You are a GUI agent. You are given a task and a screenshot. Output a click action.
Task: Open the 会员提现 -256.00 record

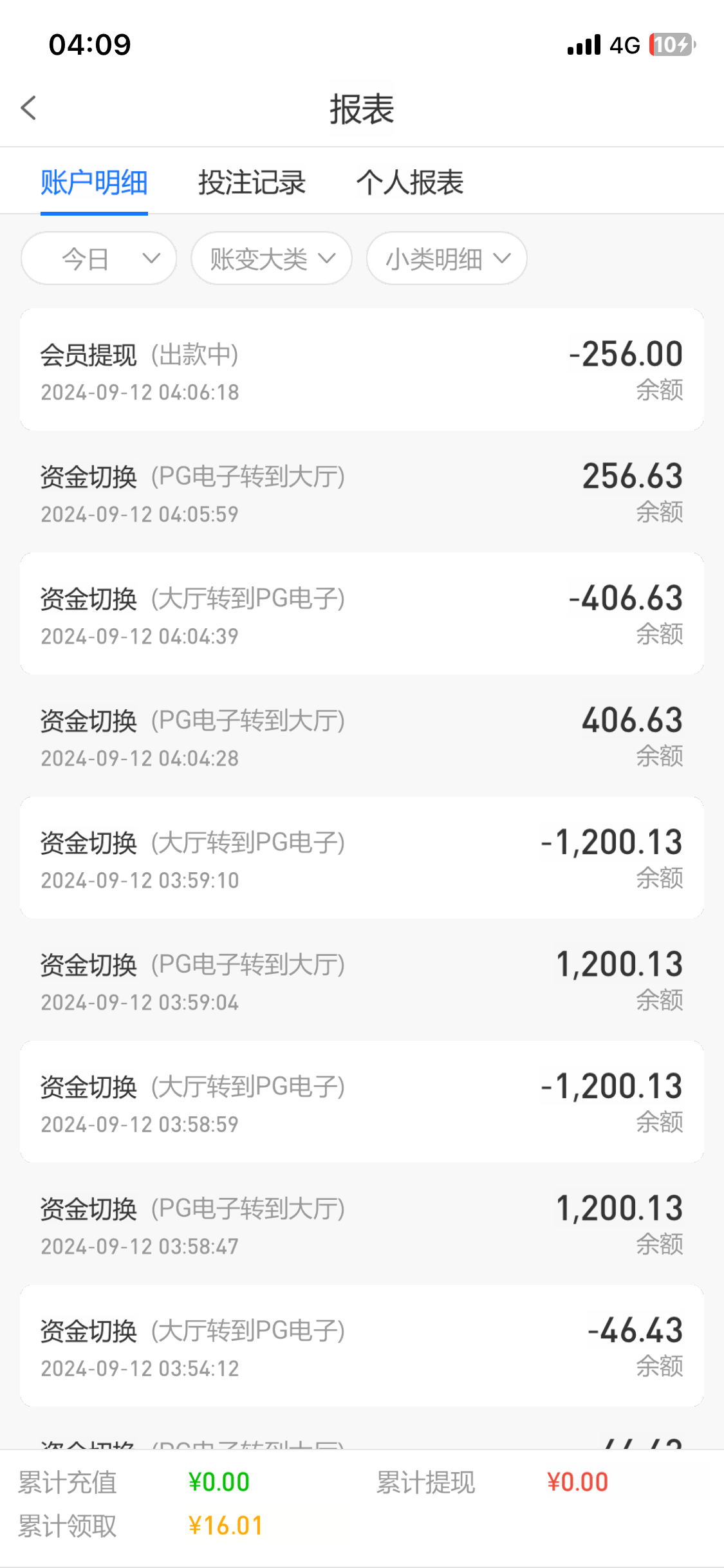pos(362,369)
